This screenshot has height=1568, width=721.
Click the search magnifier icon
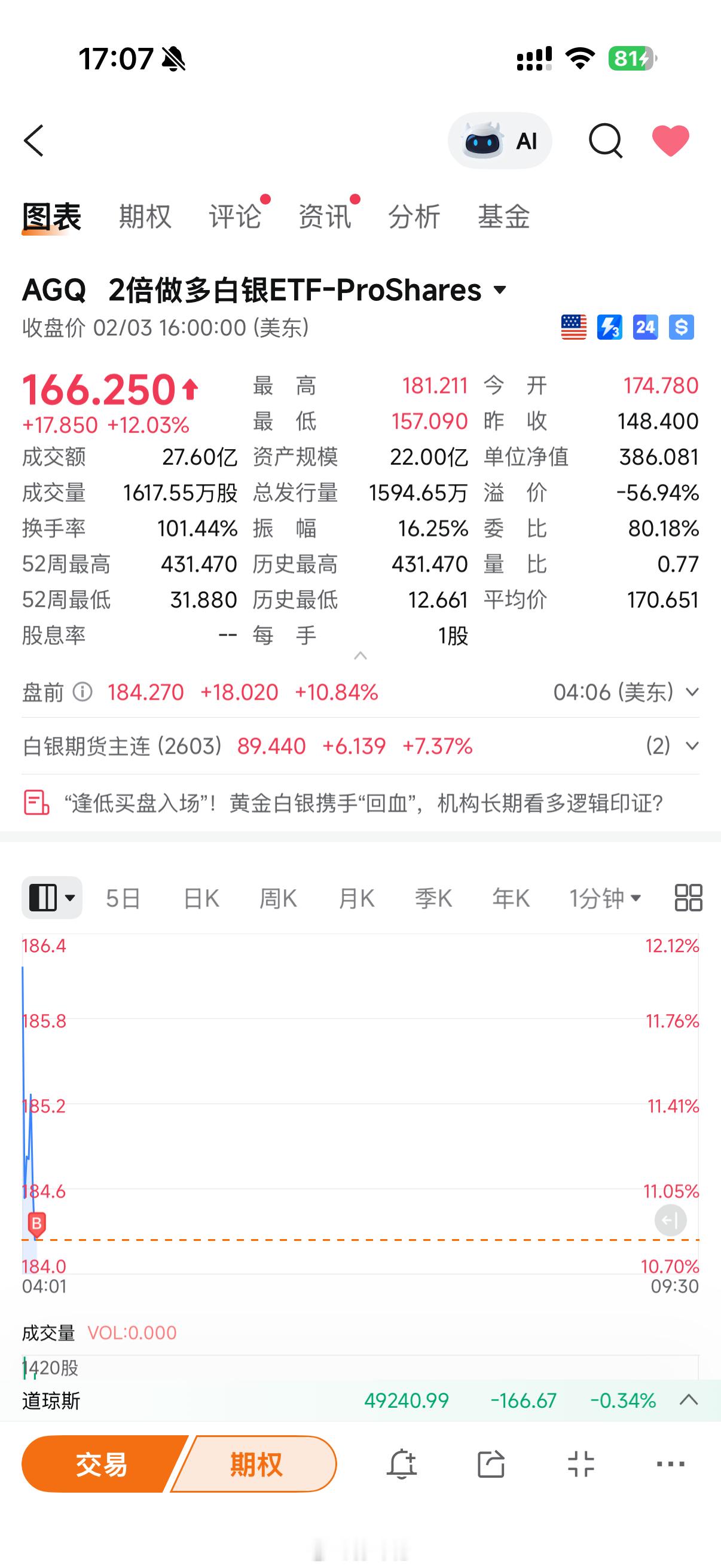point(606,141)
